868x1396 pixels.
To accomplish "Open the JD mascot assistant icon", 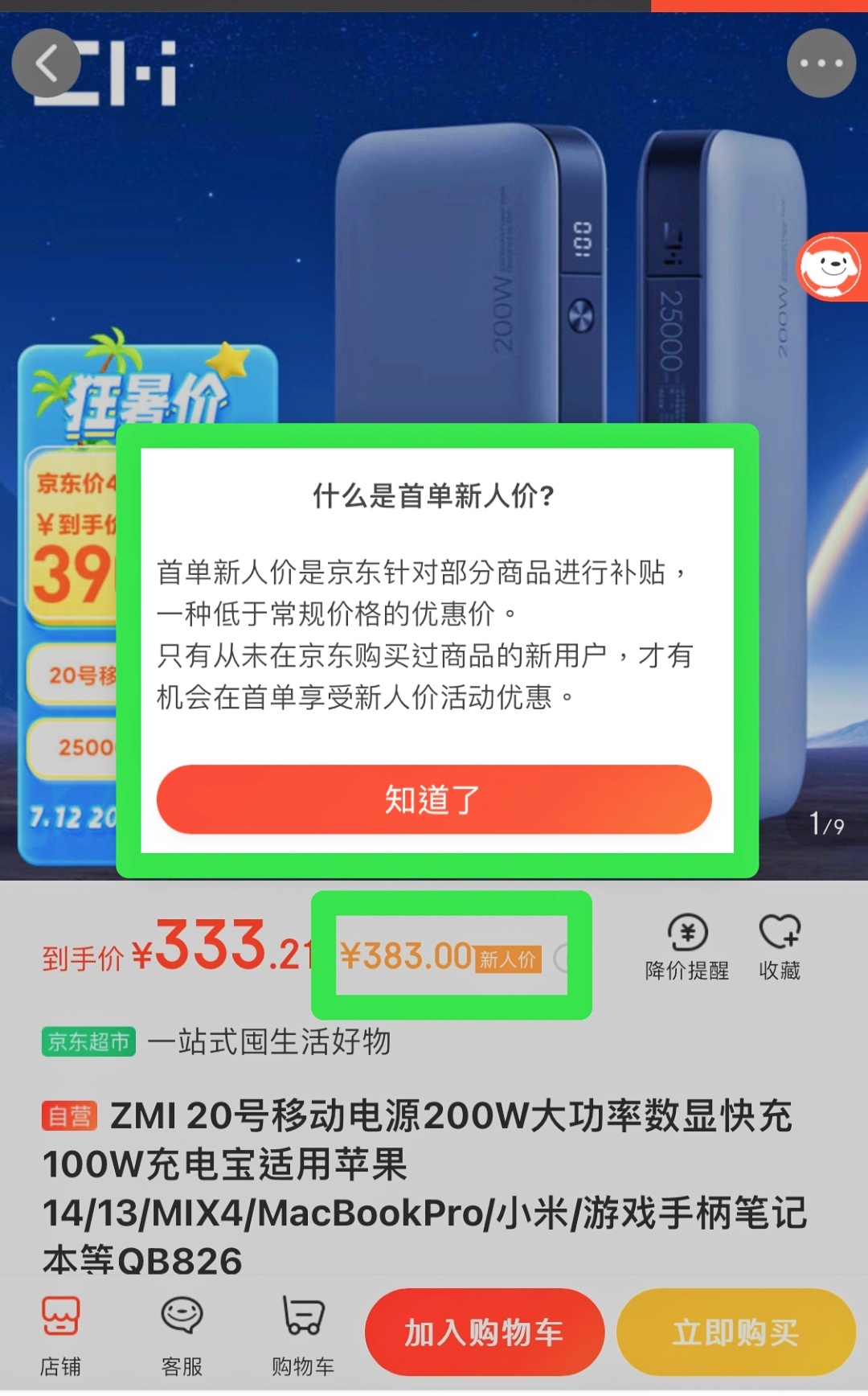I will (x=831, y=267).
